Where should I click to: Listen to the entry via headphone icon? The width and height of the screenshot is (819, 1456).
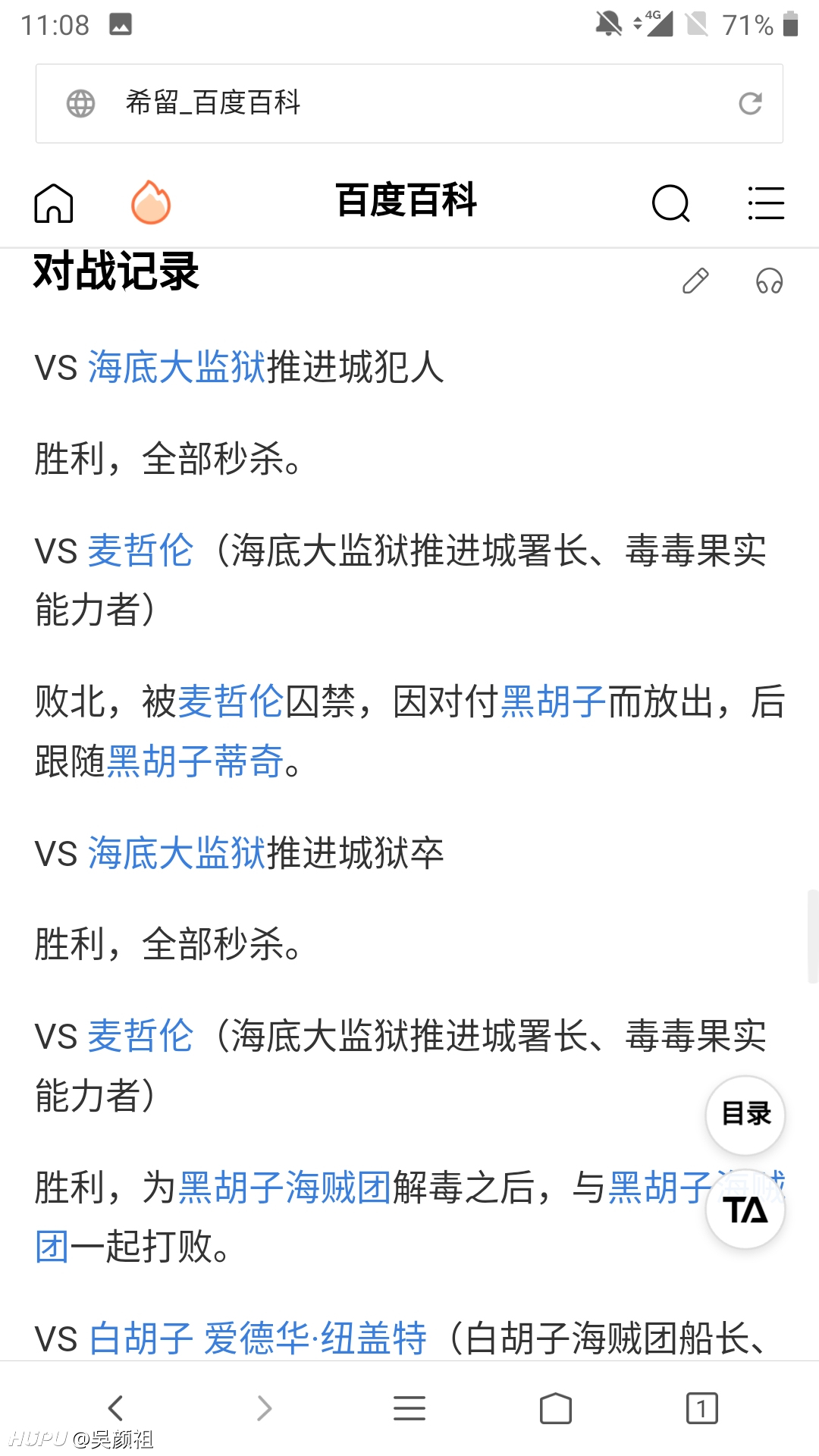(x=769, y=281)
